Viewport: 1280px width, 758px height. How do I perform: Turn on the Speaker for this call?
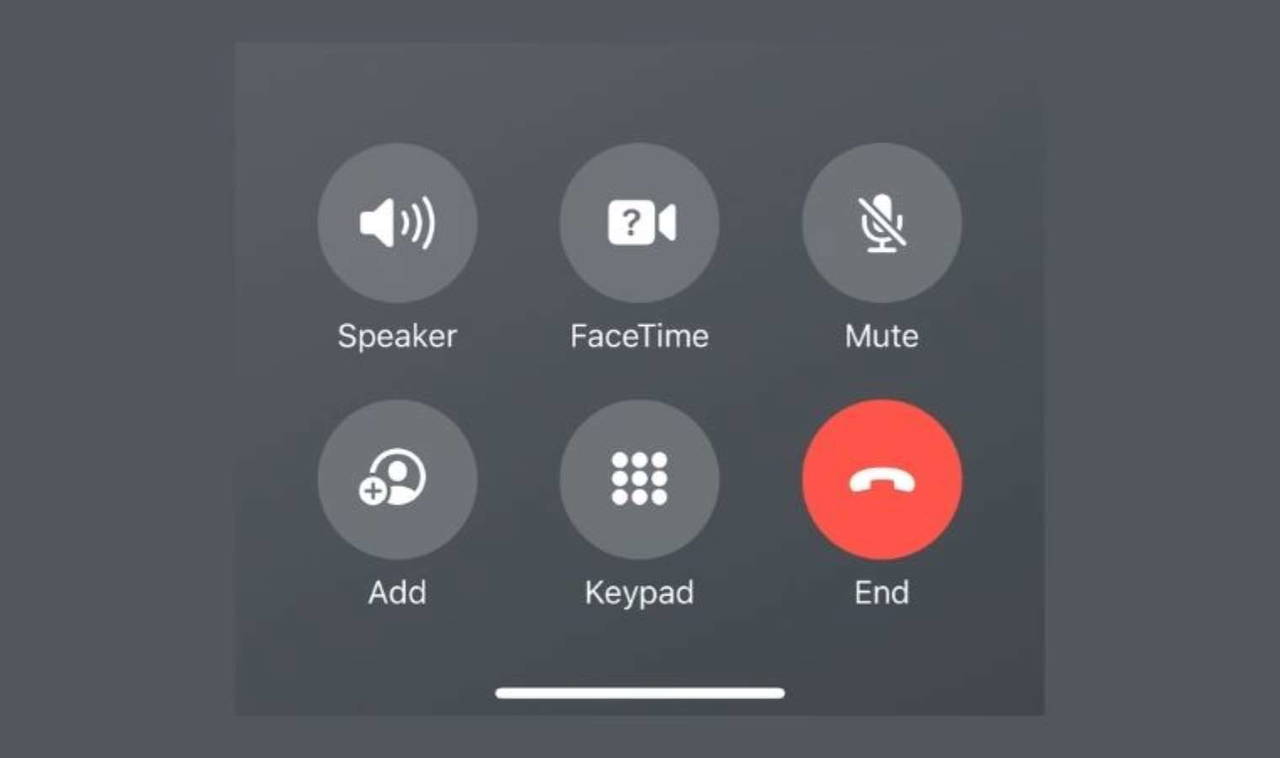397,223
